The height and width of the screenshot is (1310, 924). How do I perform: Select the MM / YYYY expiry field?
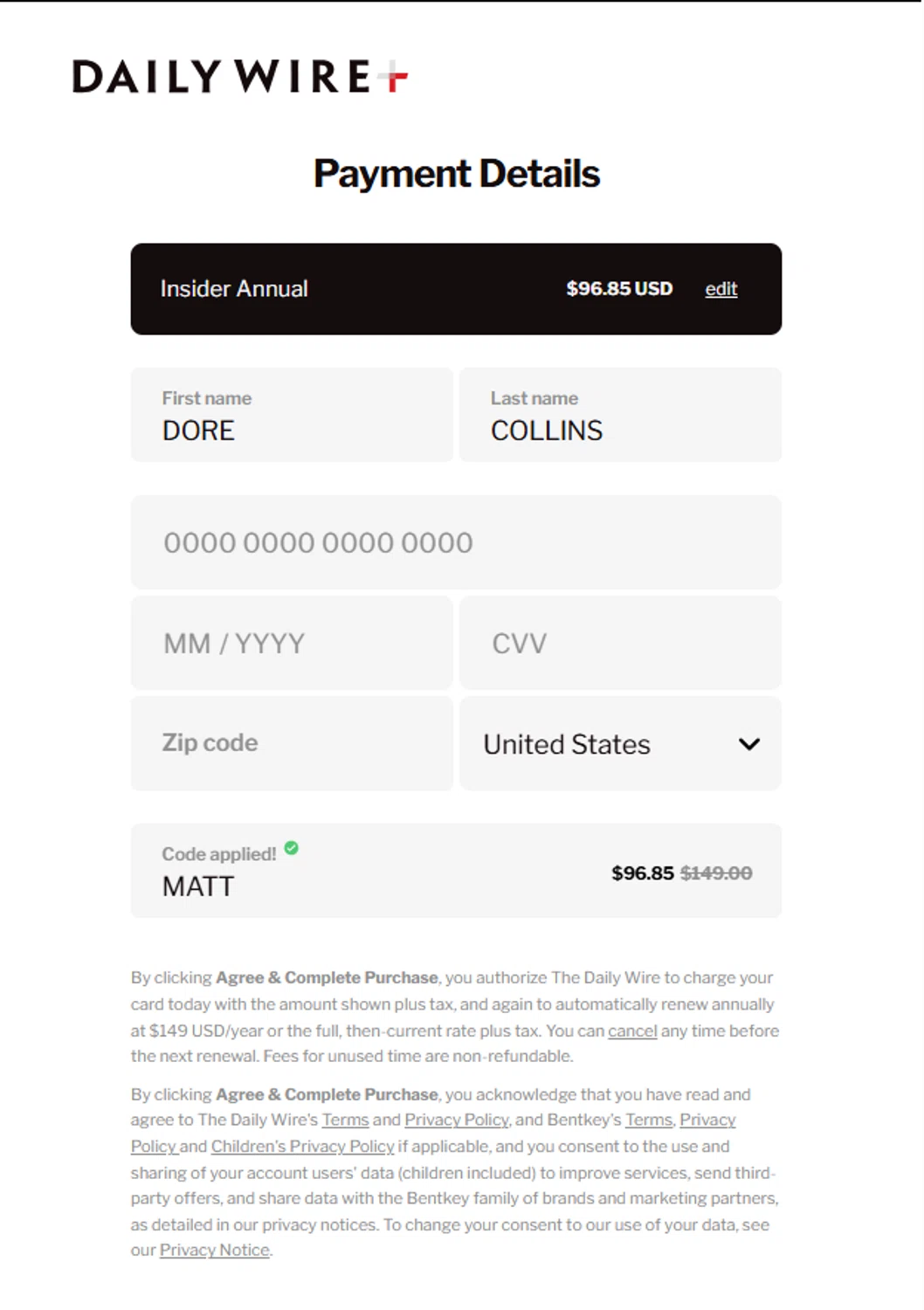pos(292,644)
